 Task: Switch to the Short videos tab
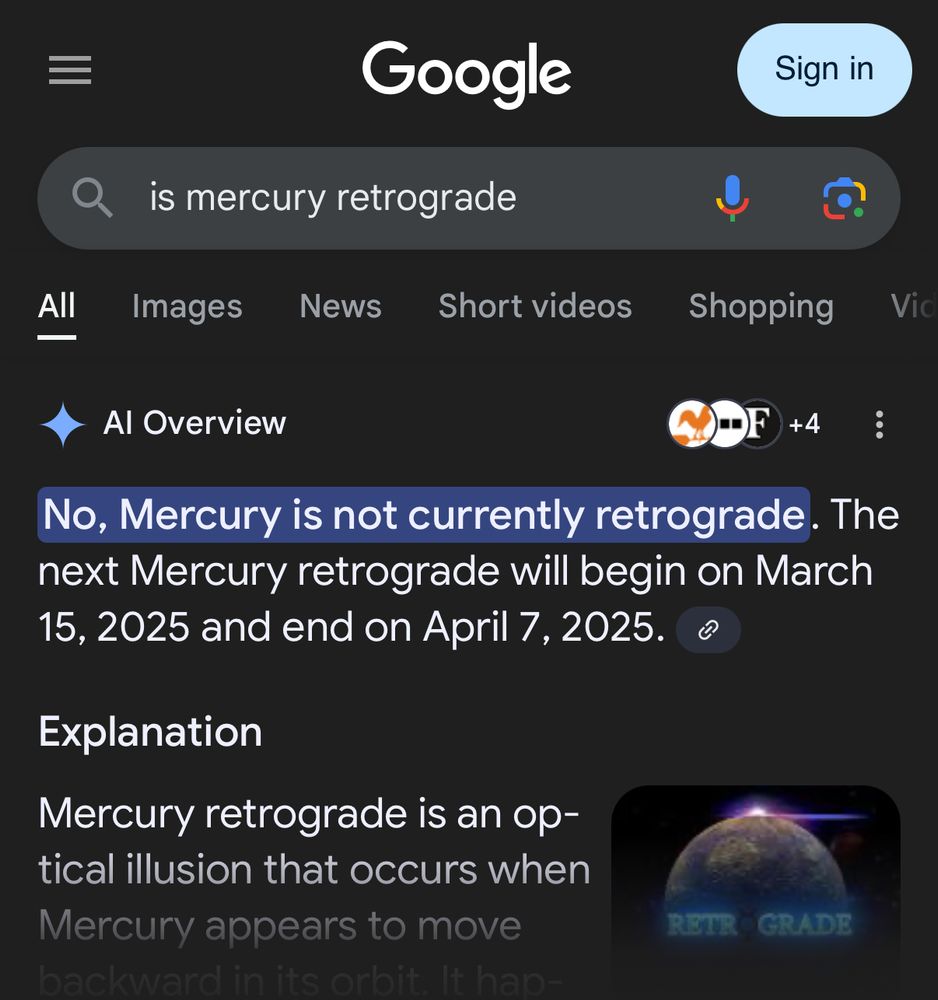[535, 306]
